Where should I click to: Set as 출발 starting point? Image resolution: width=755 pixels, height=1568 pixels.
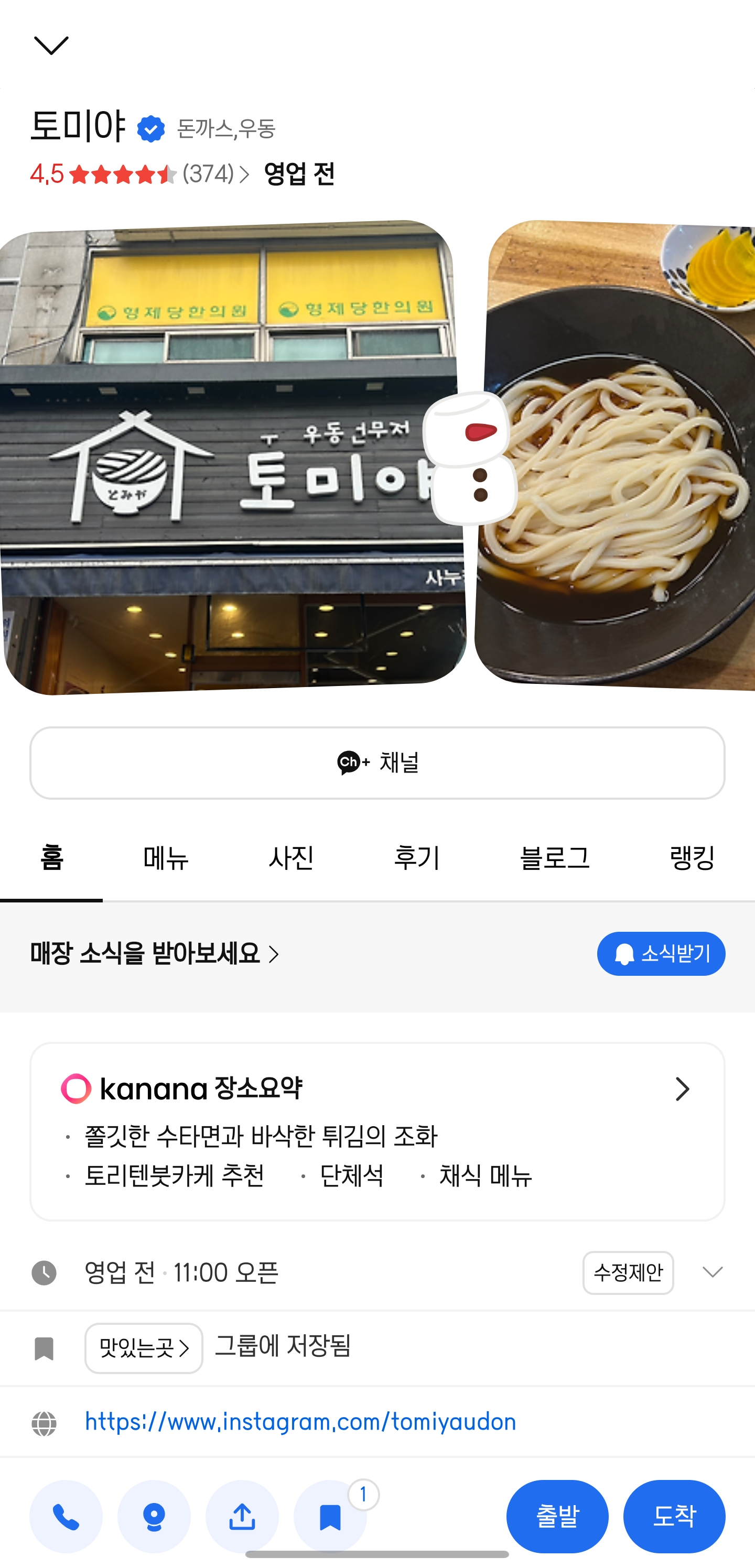[x=557, y=1516]
